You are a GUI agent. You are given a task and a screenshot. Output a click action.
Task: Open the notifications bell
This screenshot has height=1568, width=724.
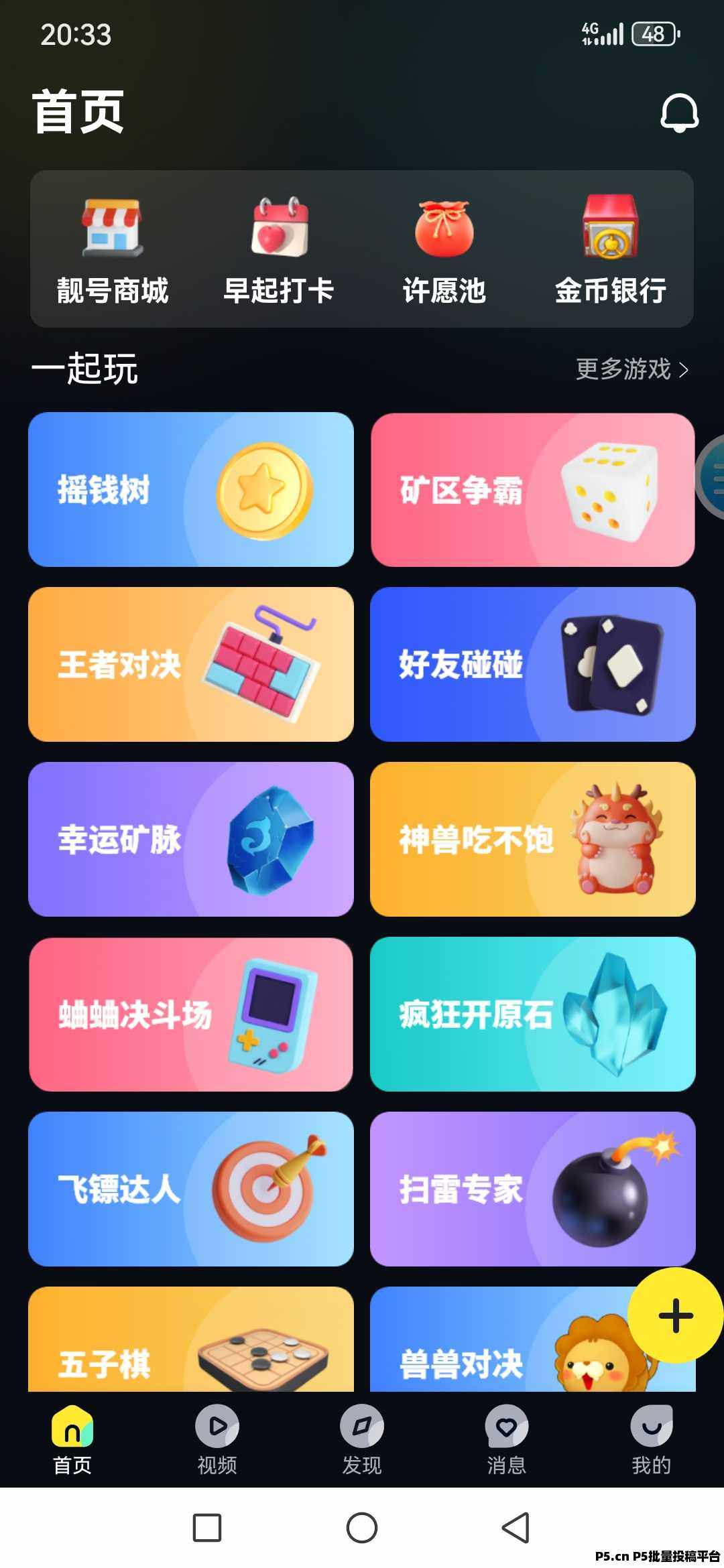tap(679, 113)
